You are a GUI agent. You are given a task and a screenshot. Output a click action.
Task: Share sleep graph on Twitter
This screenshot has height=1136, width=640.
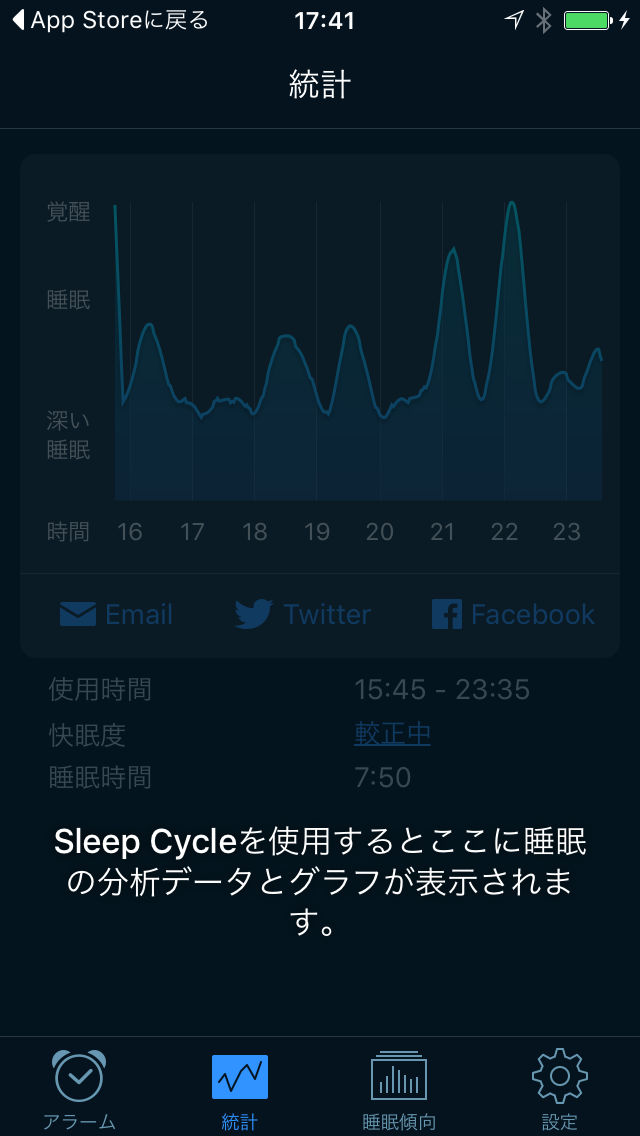[x=303, y=614]
